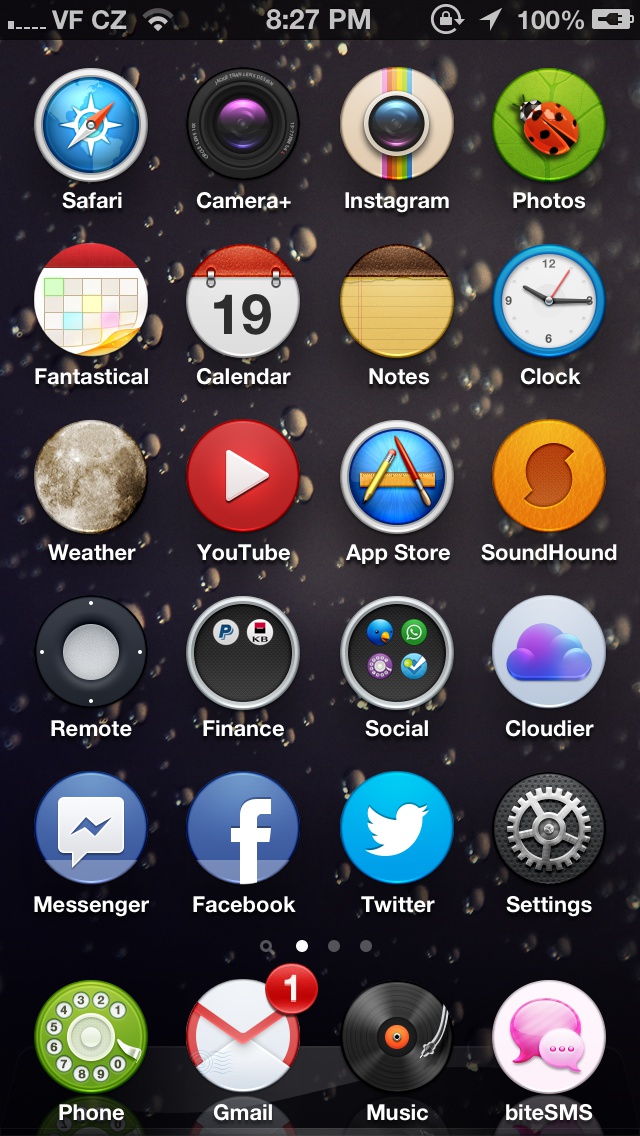Open the Notes app
Screen dimensions: 640x1136
(397, 301)
